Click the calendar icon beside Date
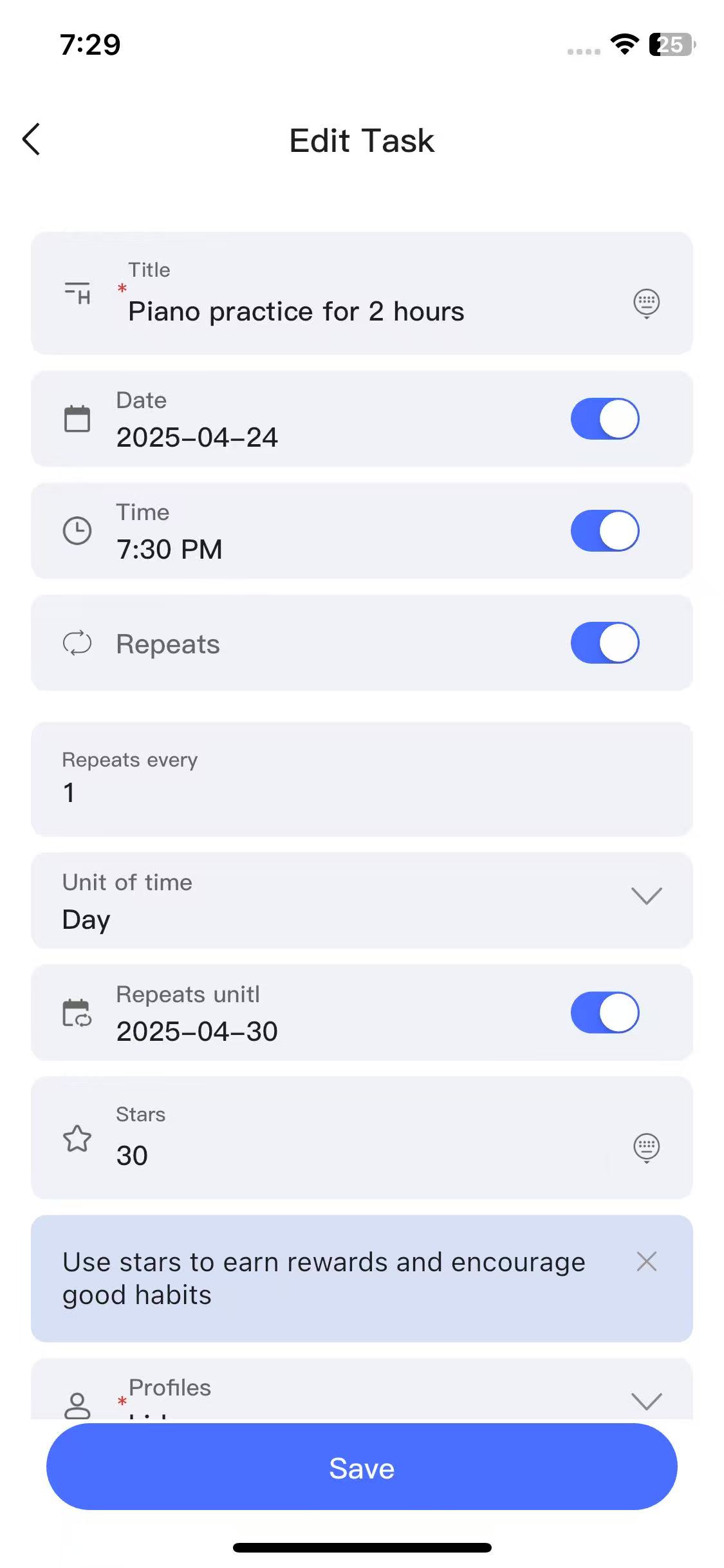724x1568 pixels. coord(77,417)
